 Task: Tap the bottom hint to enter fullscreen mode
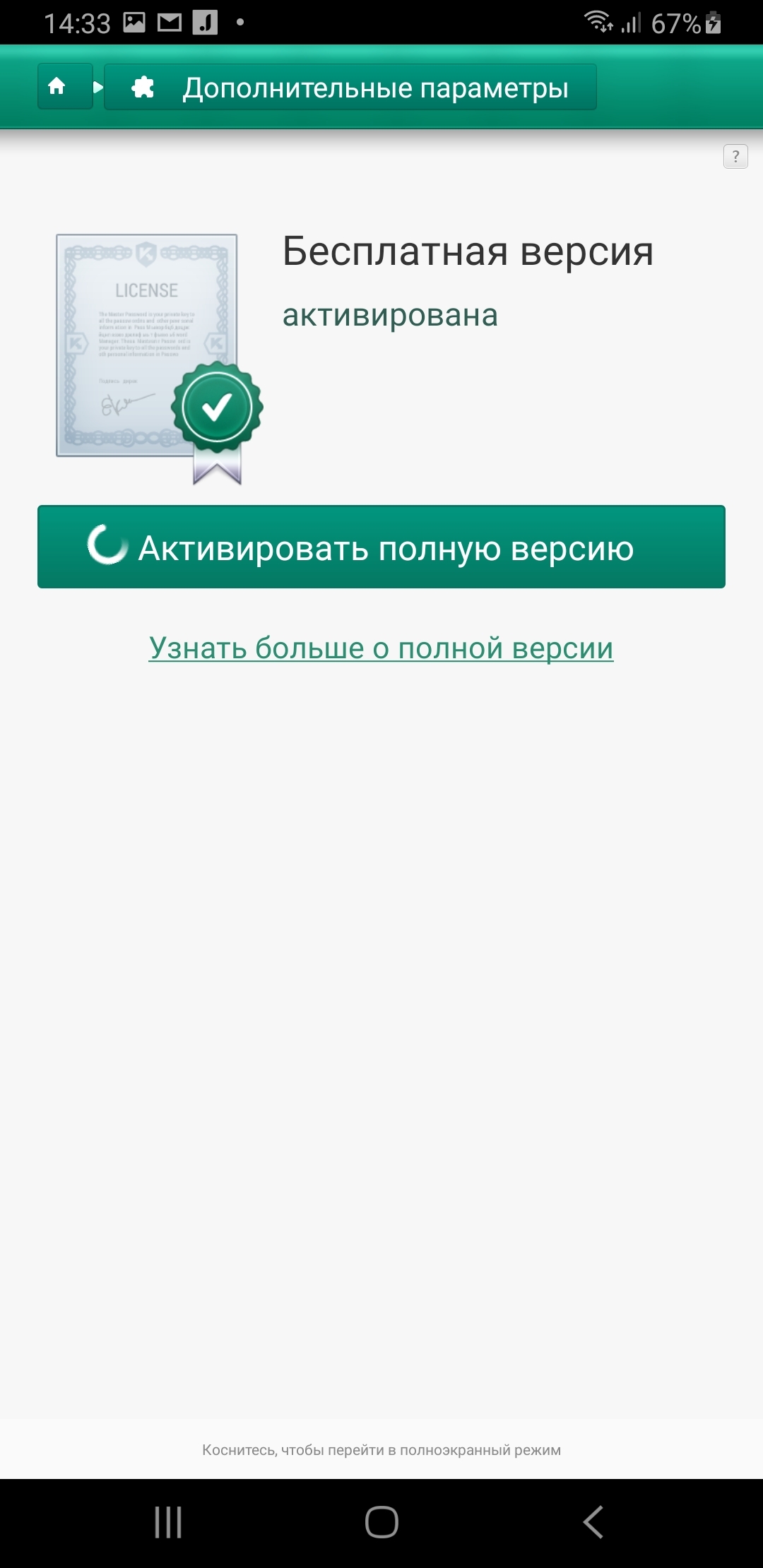[381, 1450]
